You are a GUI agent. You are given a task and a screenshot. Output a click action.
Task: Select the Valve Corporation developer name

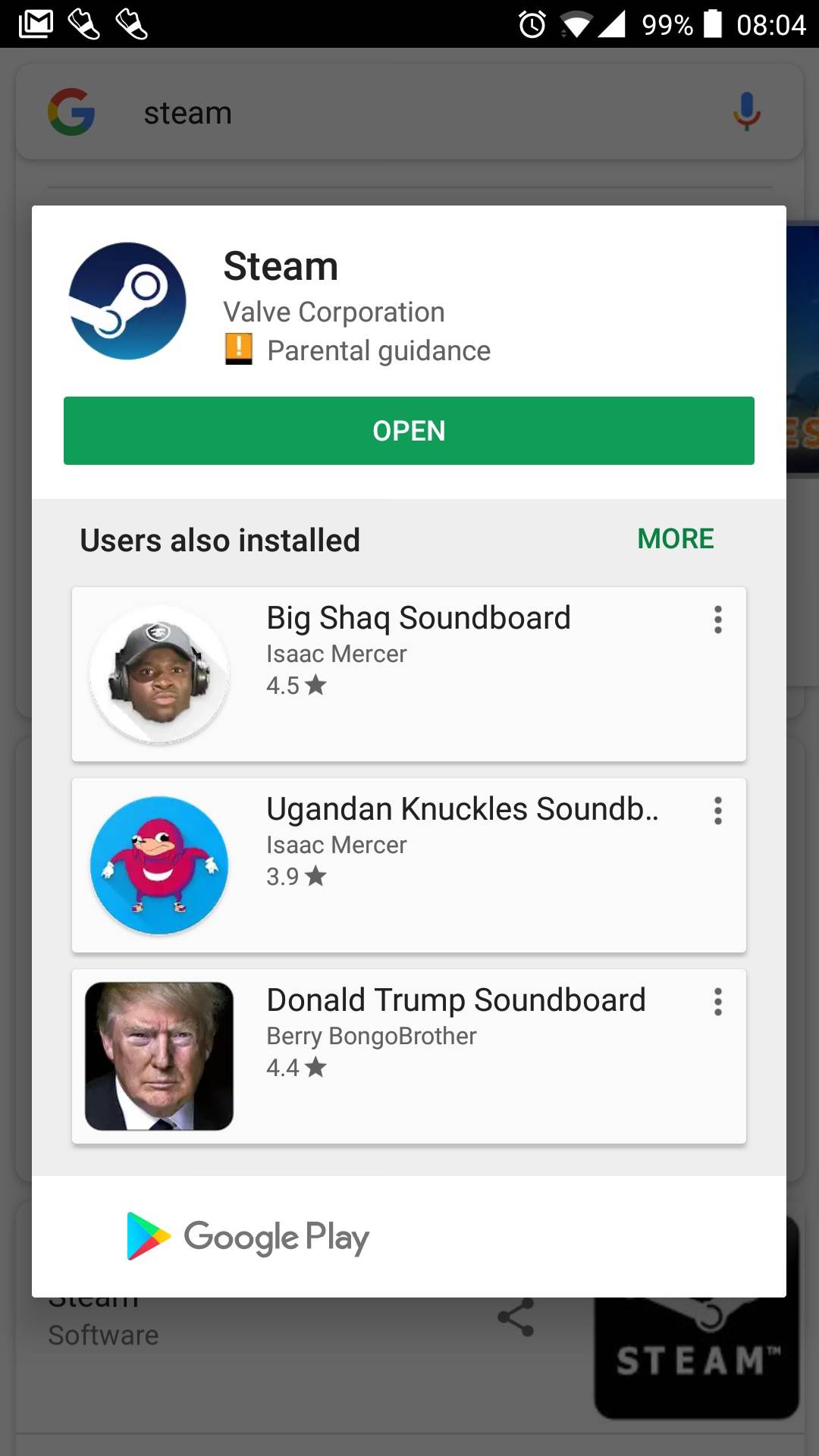point(334,311)
